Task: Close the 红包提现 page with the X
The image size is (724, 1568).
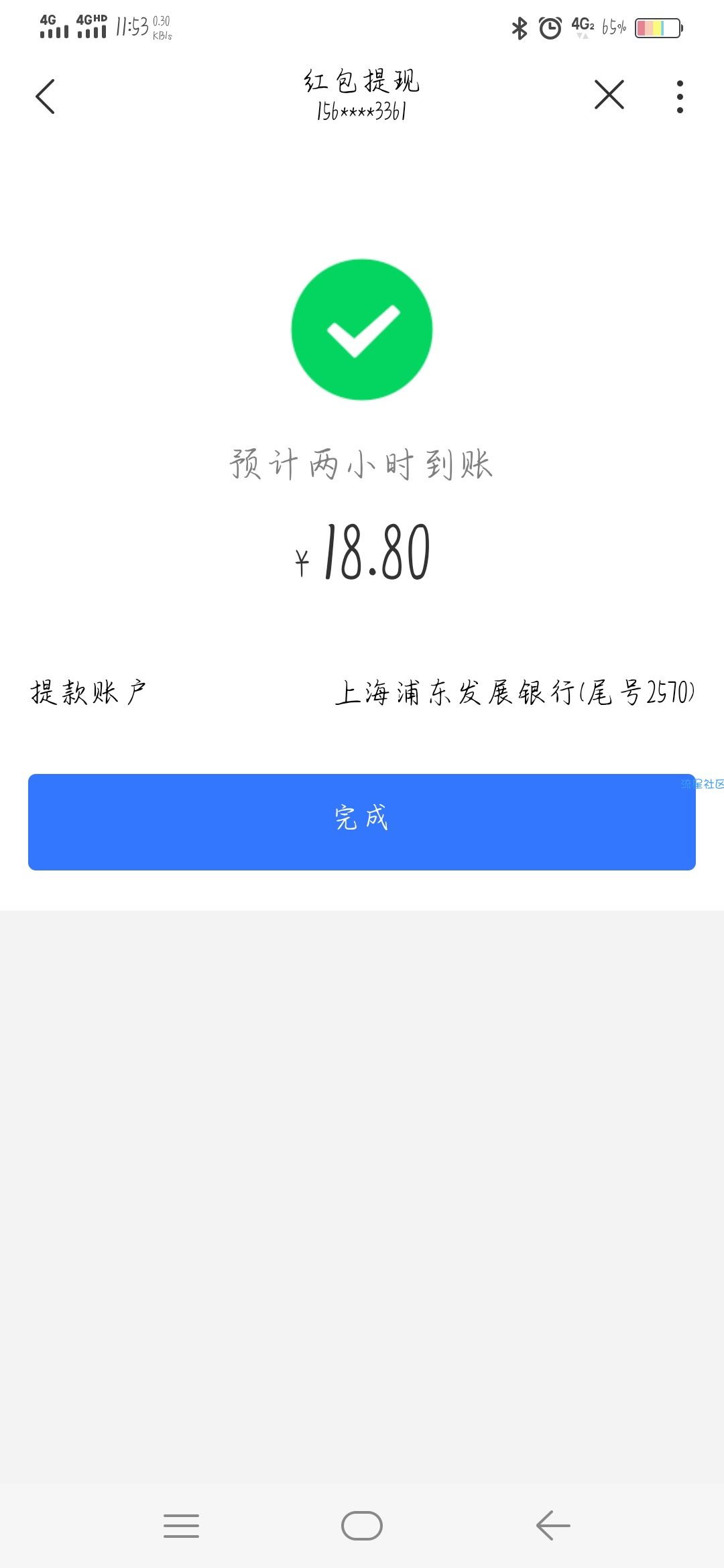Action: tap(609, 94)
